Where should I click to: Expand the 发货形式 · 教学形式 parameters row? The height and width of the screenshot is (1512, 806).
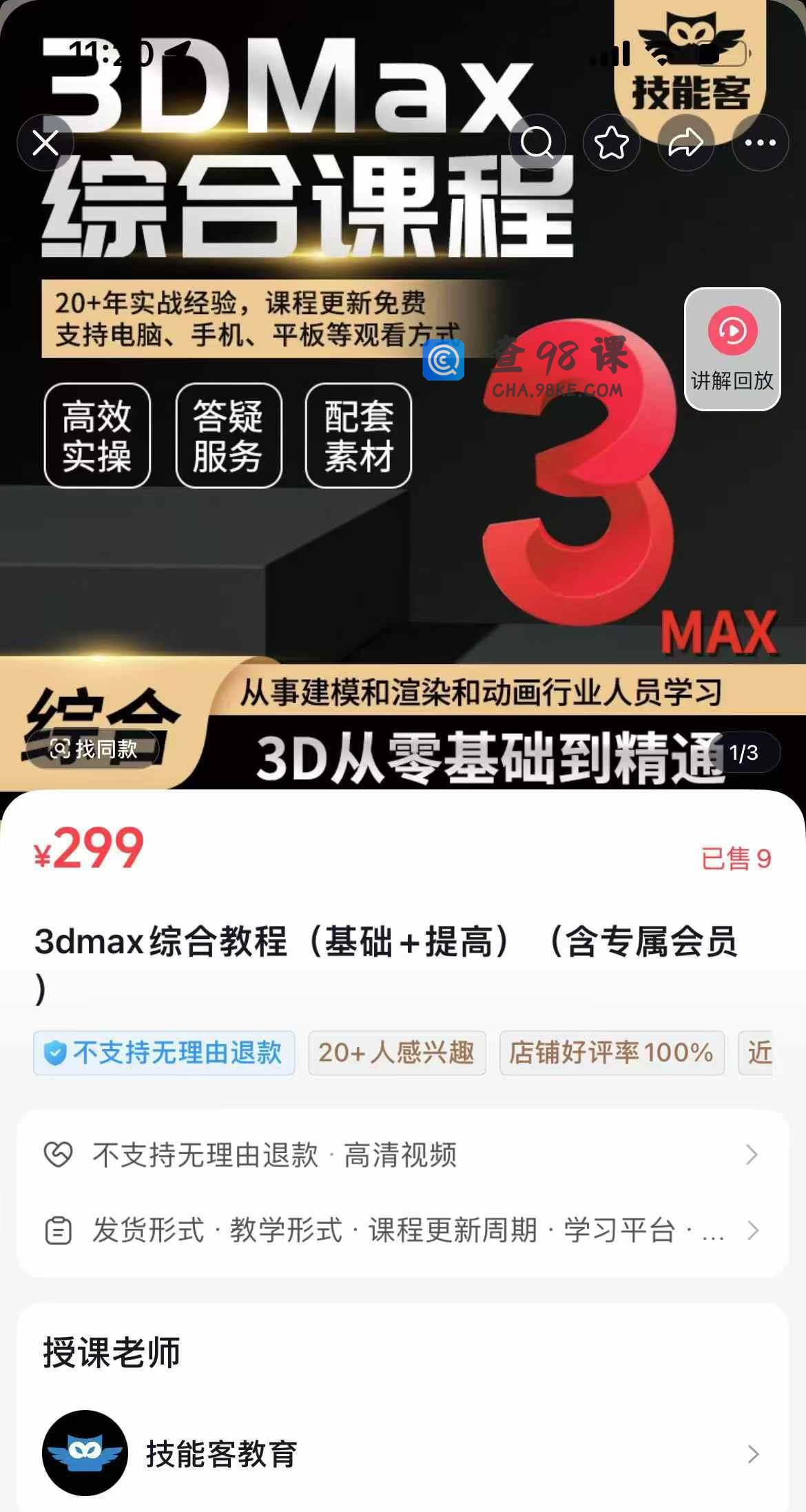(x=402, y=1230)
